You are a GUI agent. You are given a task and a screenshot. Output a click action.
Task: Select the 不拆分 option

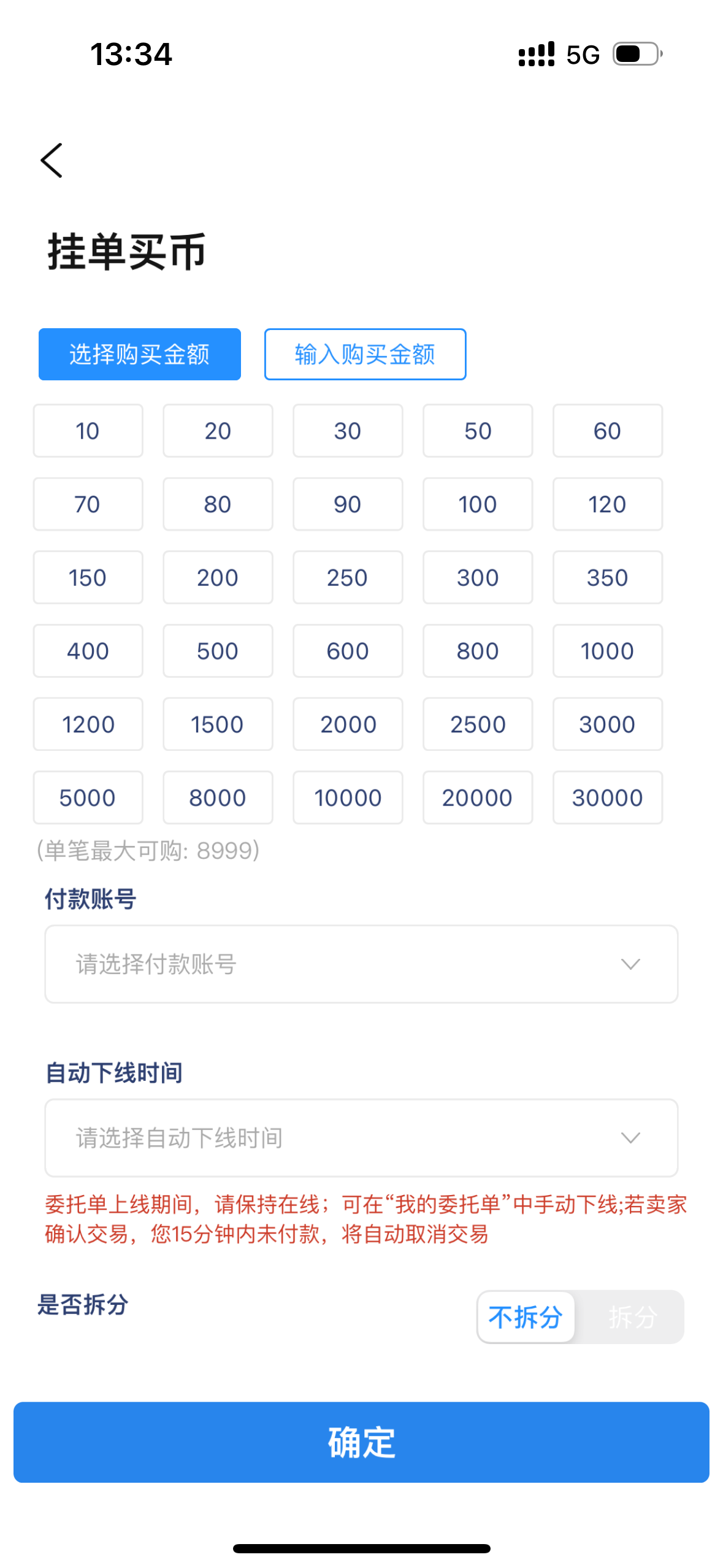point(526,1316)
